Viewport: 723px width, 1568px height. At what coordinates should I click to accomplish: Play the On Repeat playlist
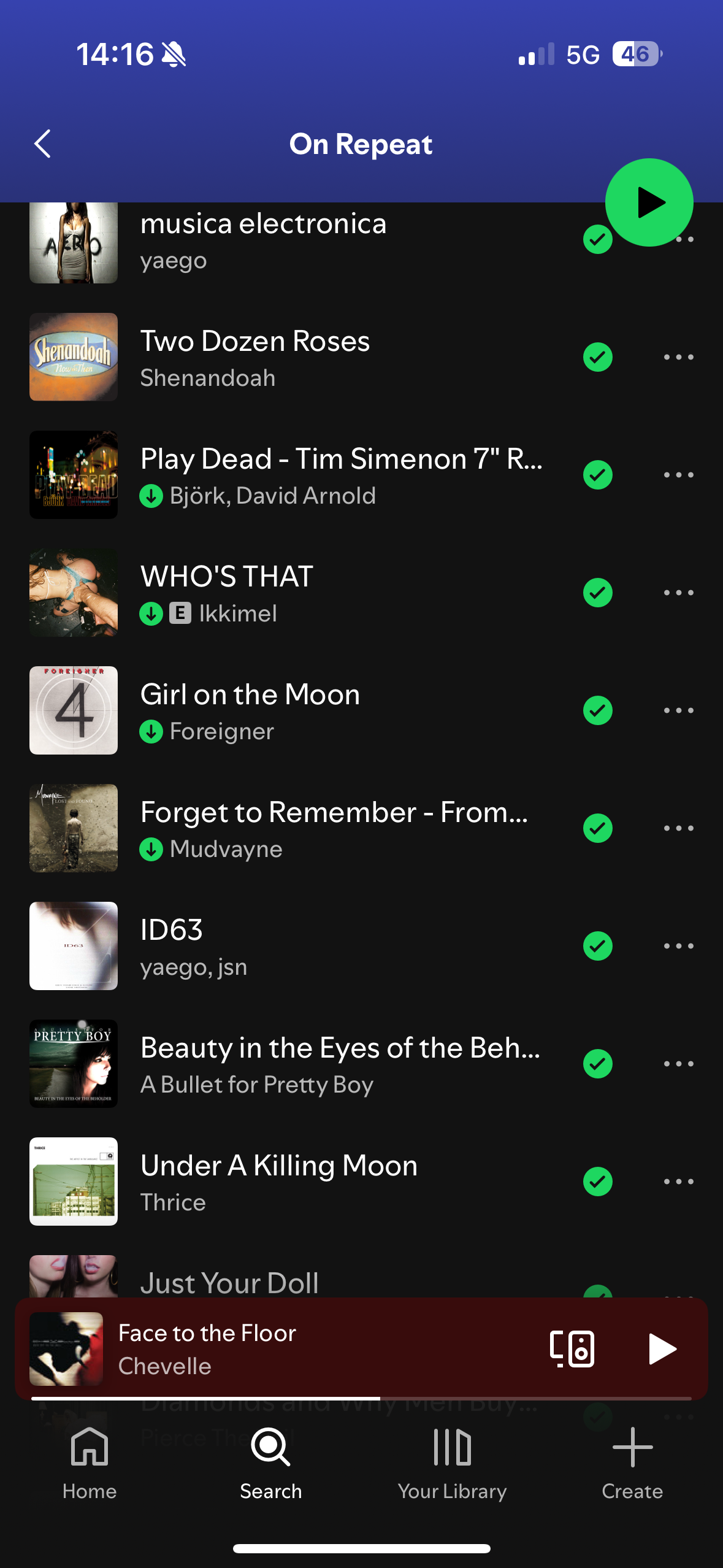[x=649, y=202]
